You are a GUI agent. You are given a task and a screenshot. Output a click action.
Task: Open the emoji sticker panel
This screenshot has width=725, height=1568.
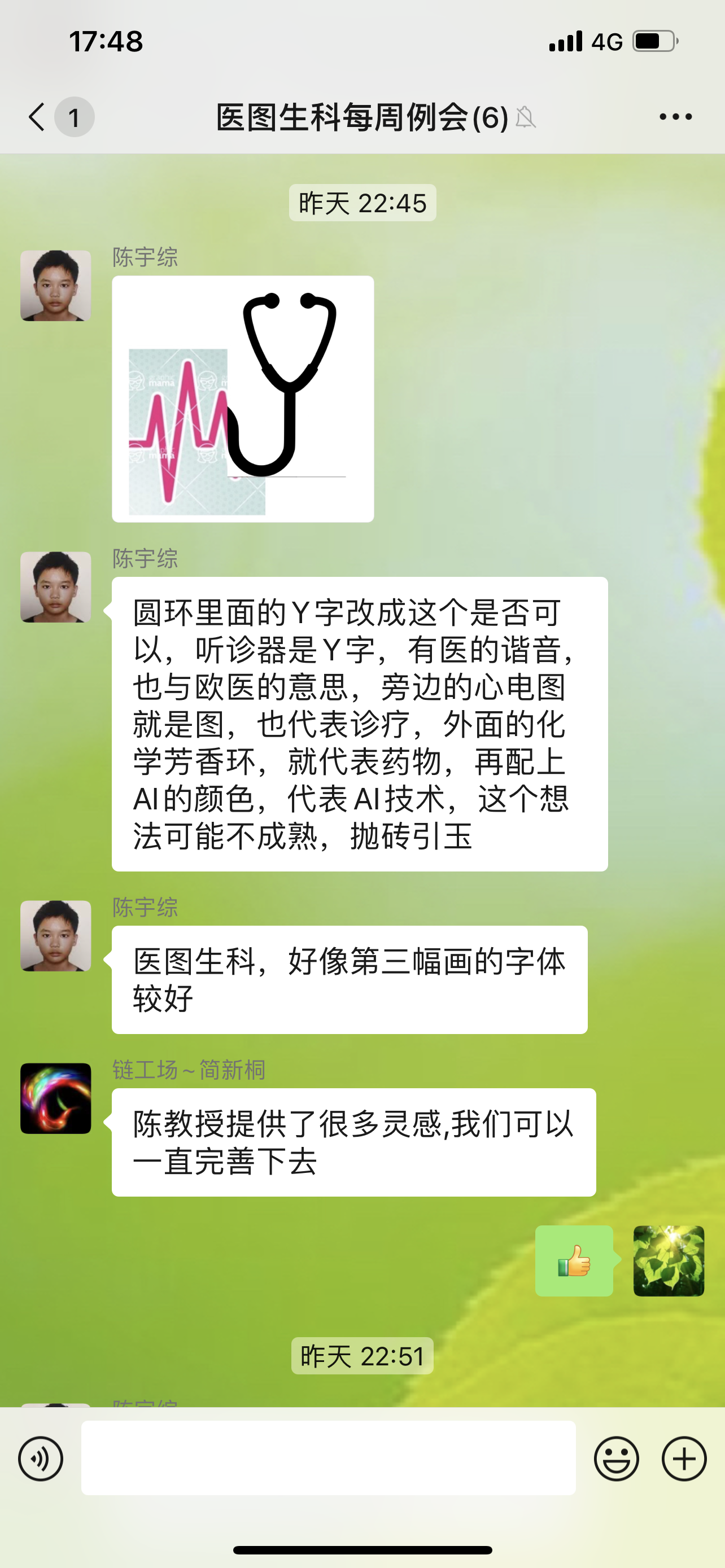616,1458
